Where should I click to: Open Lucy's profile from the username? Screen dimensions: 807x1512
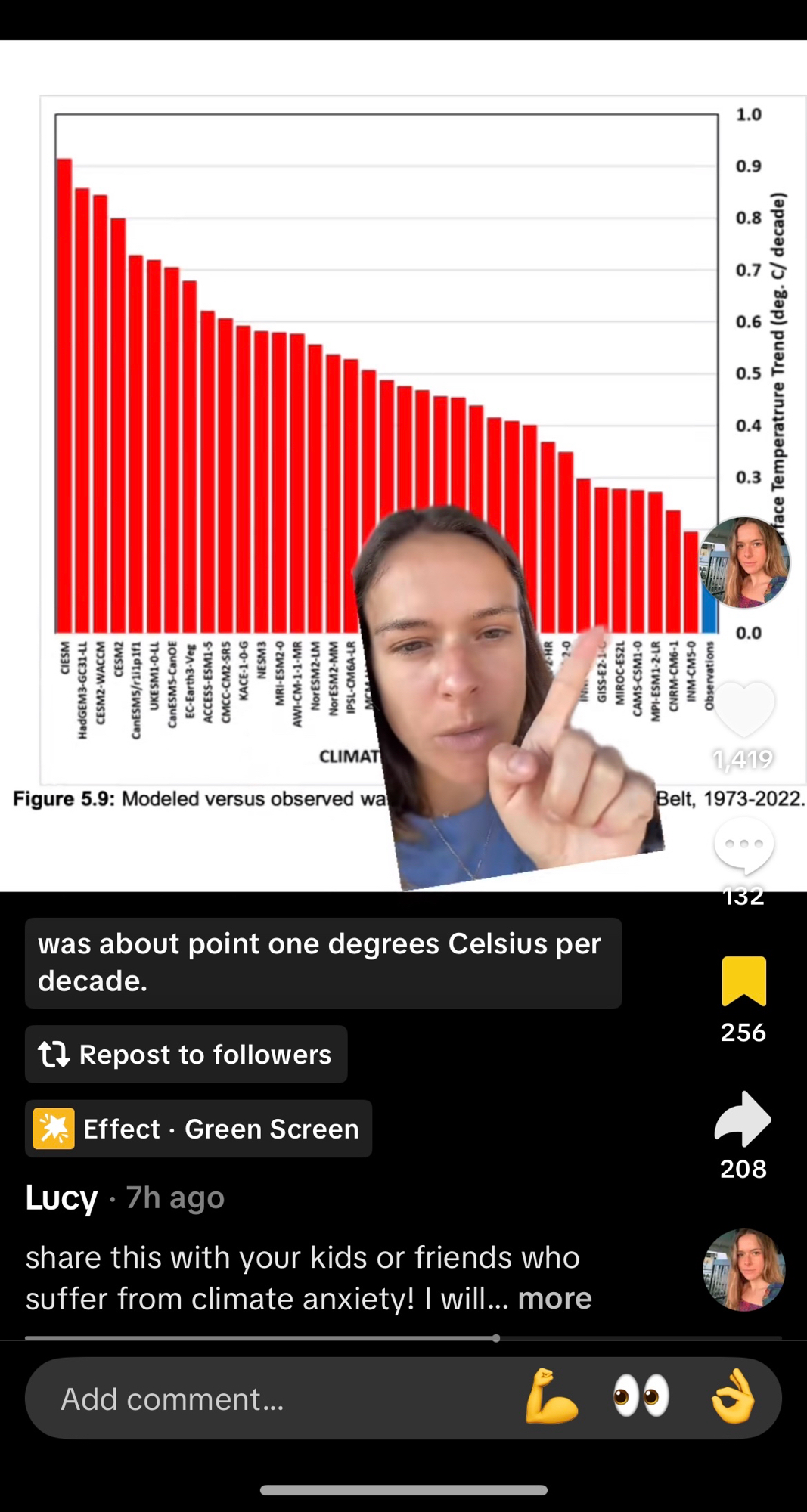61,1198
